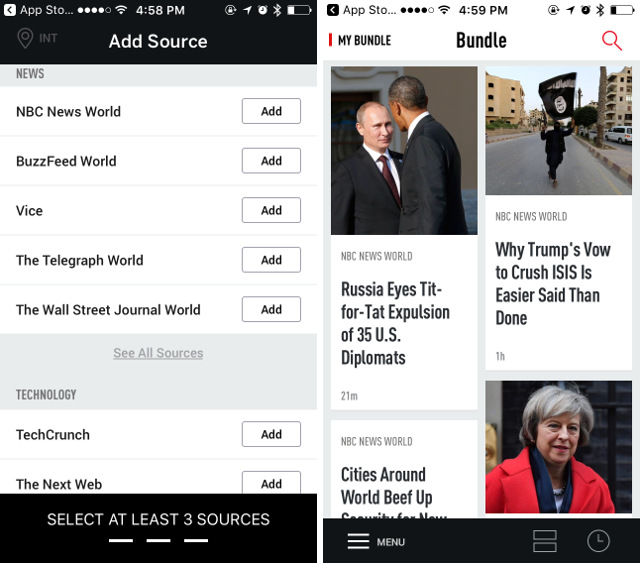The image size is (640, 563).
Task: Open the Menu drawer
Action: point(376,541)
